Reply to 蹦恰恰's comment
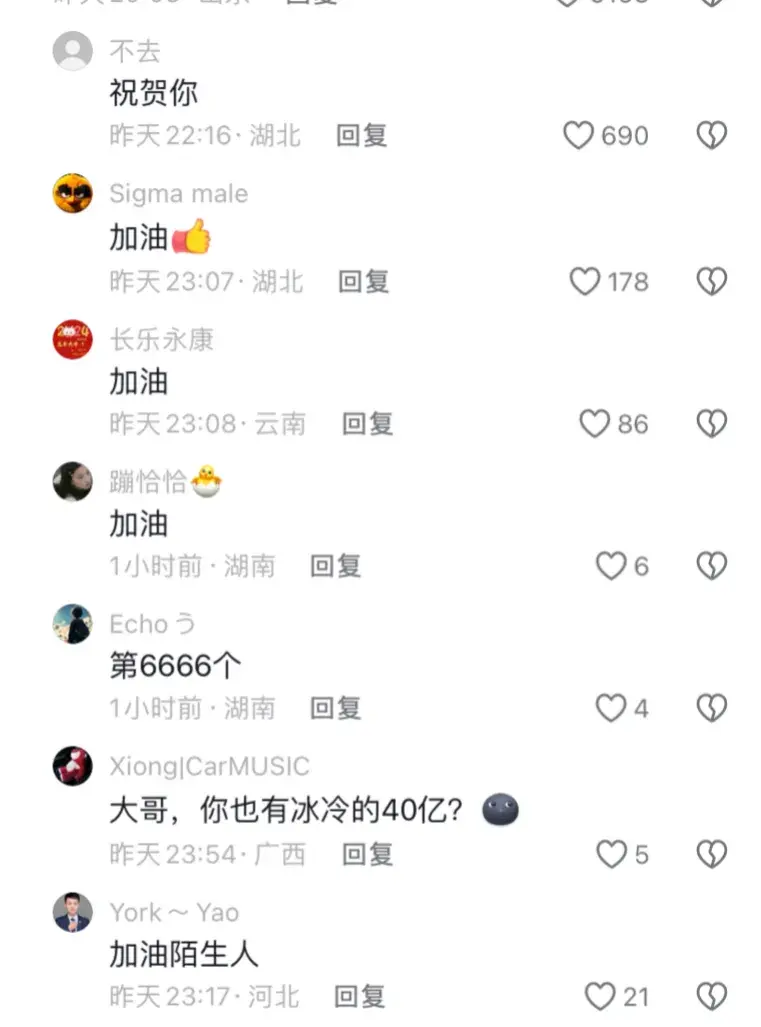 point(336,566)
